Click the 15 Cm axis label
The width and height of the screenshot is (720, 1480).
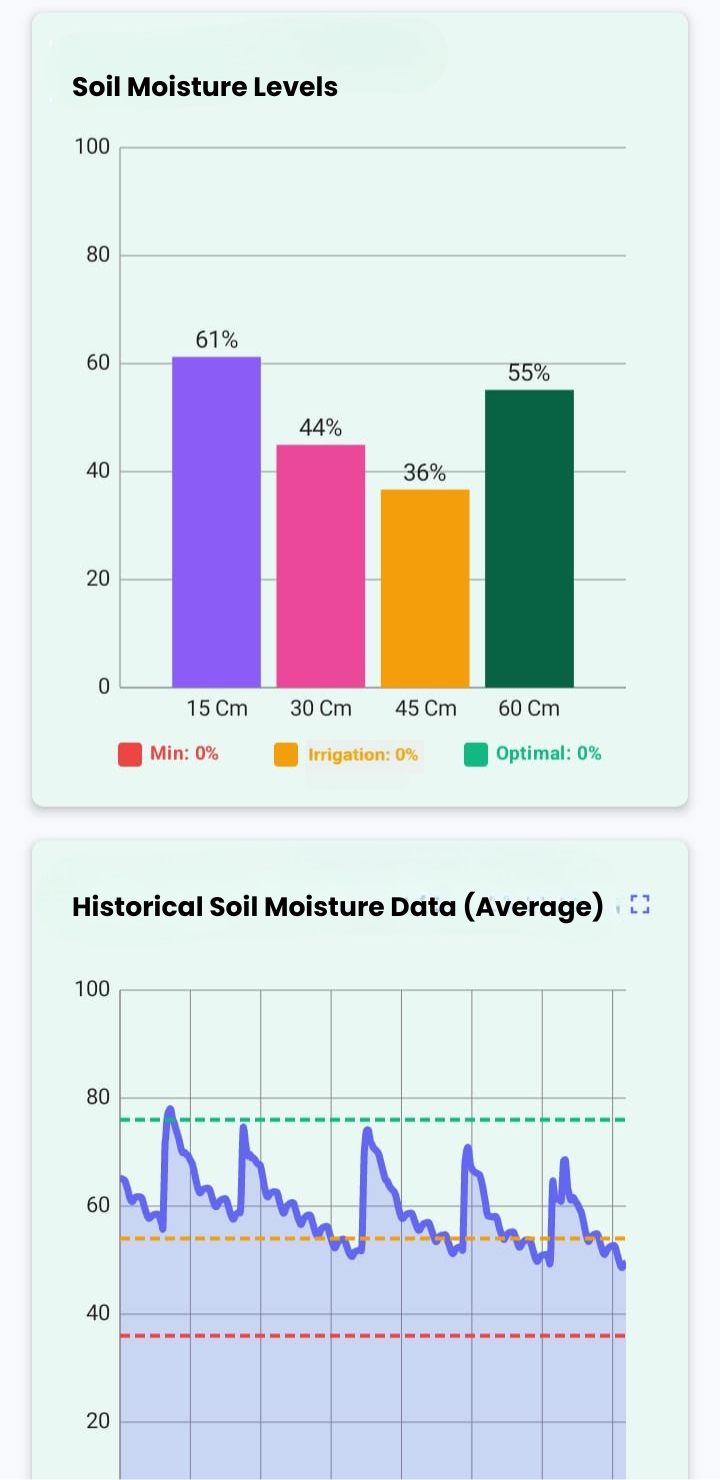[x=216, y=707]
